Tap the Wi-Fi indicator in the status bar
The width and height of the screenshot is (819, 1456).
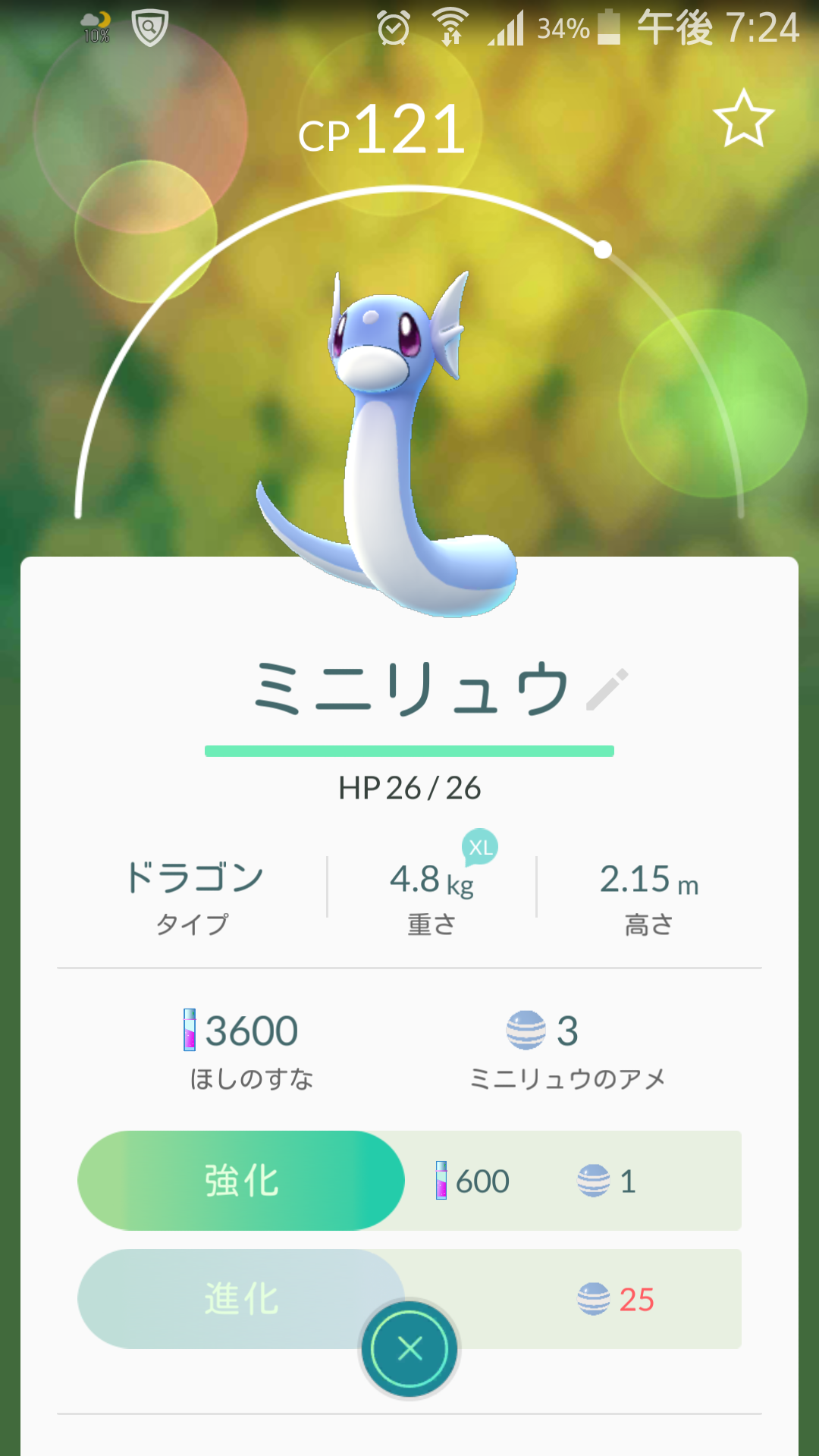click(x=450, y=26)
